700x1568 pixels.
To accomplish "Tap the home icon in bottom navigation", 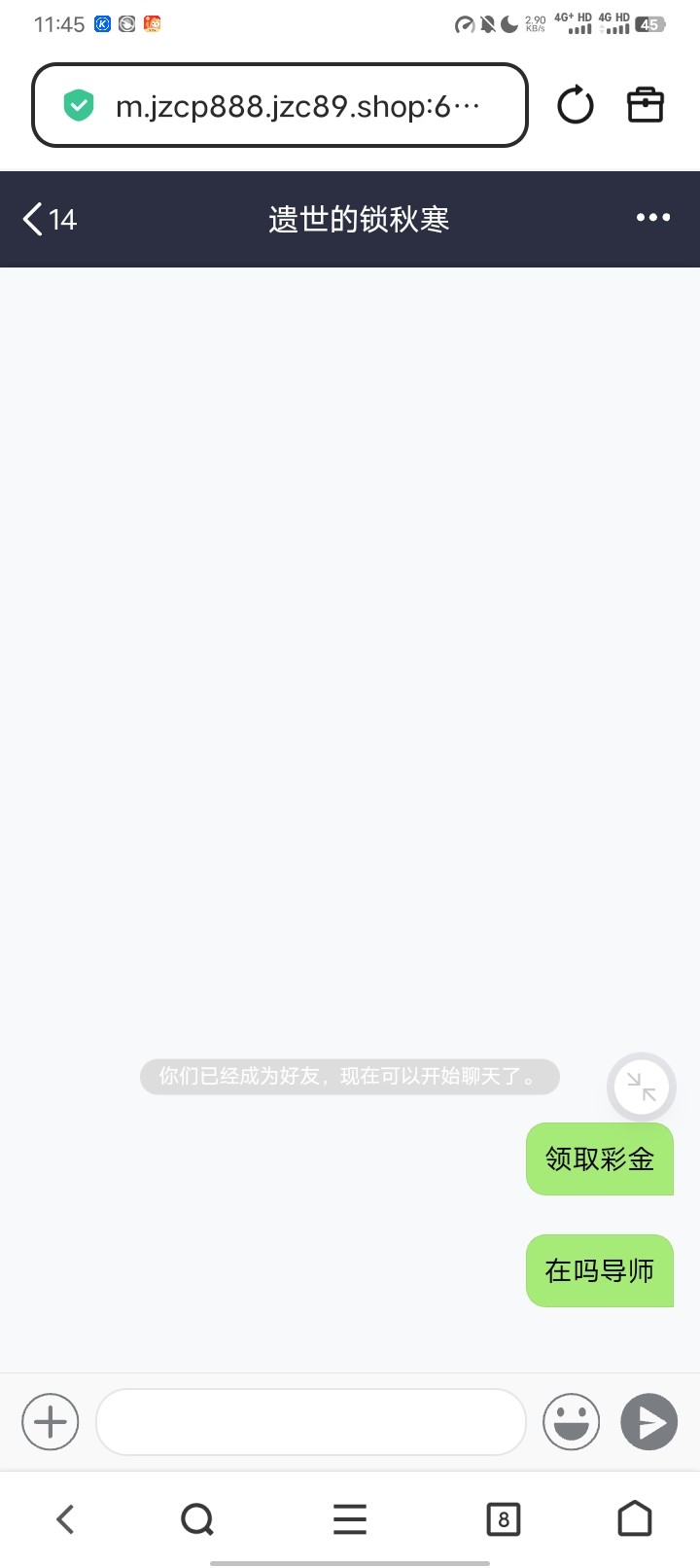I will pyautogui.click(x=635, y=1518).
